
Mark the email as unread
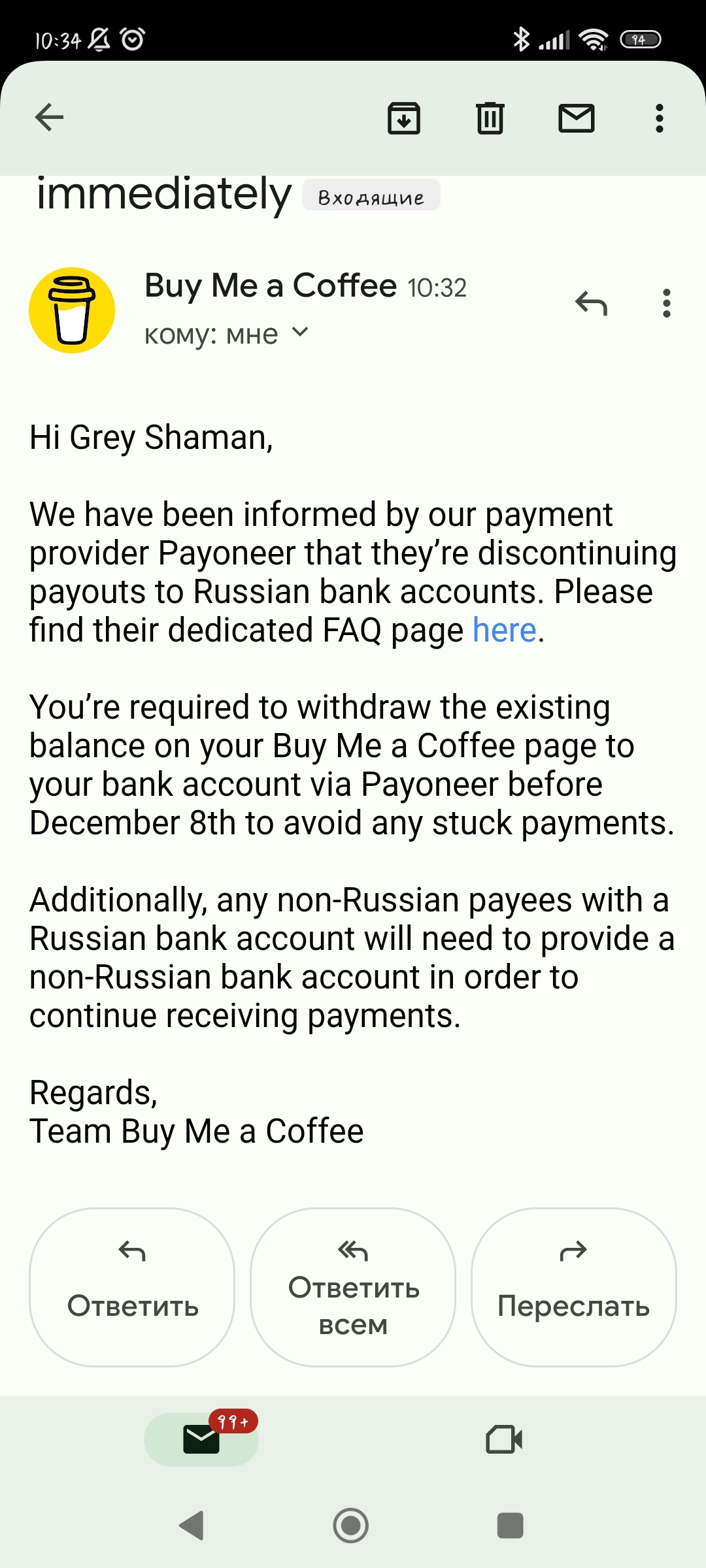(x=577, y=118)
